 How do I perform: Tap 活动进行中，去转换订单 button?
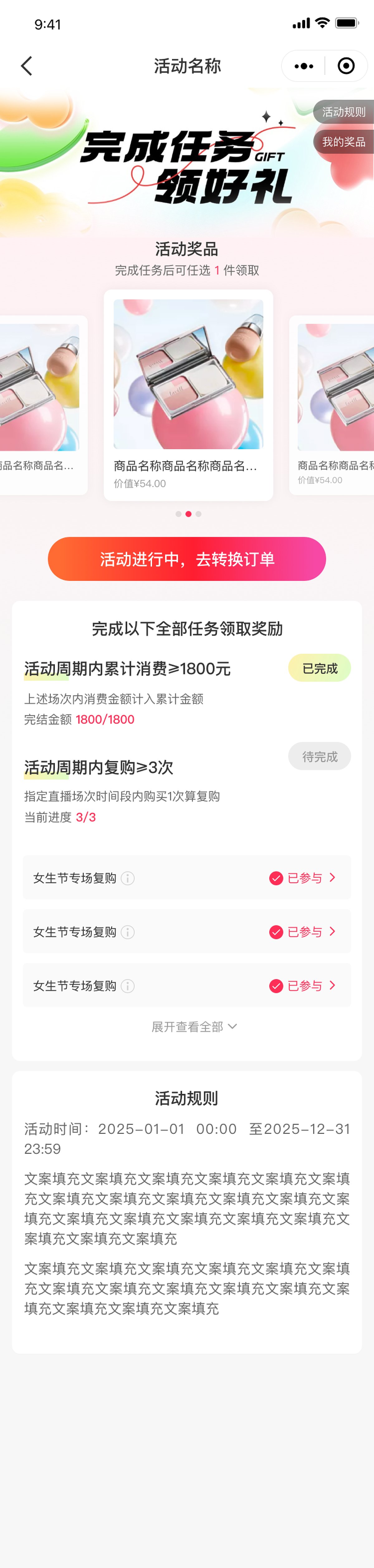(187, 559)
